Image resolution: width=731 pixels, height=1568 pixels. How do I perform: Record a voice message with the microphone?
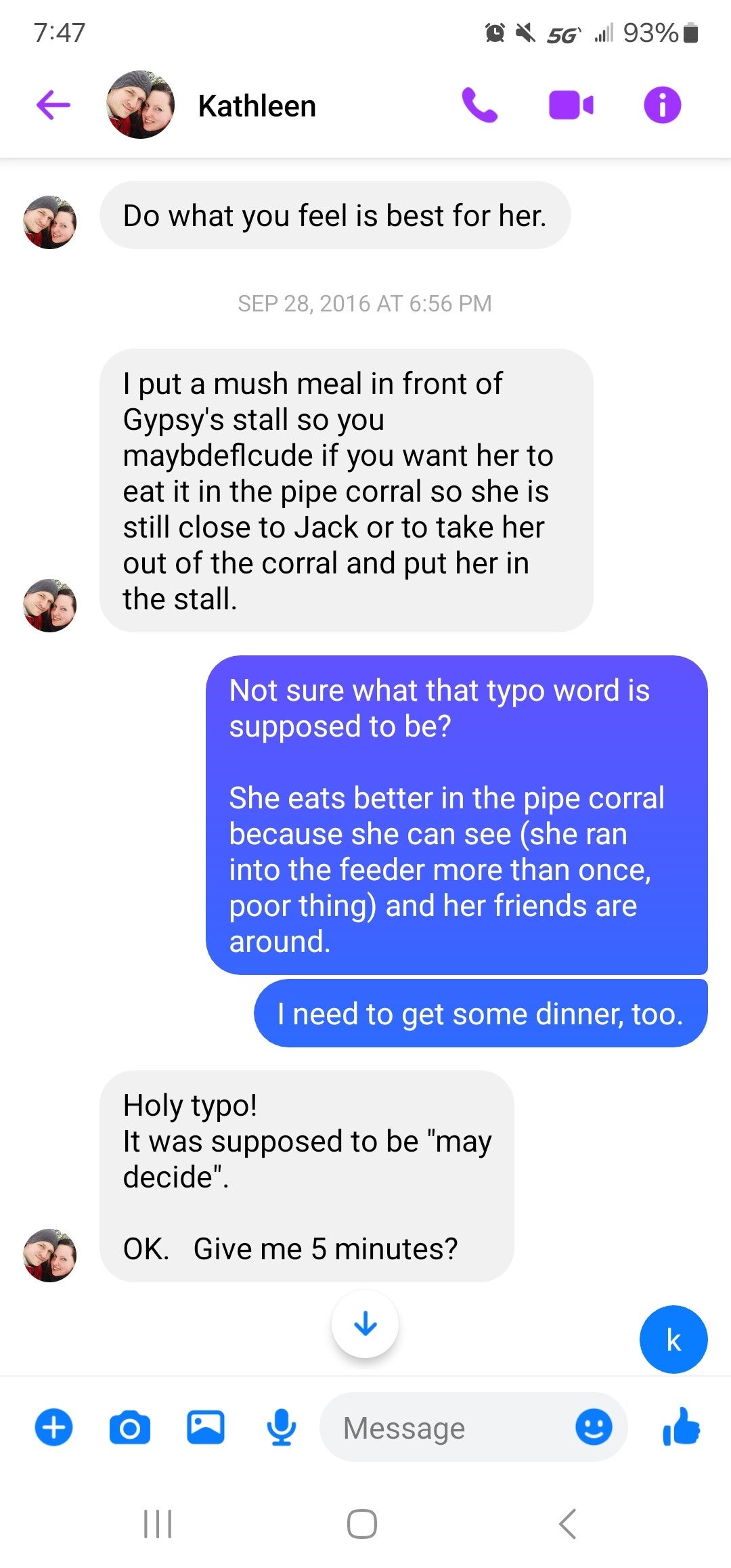[x=281, y=1427]
